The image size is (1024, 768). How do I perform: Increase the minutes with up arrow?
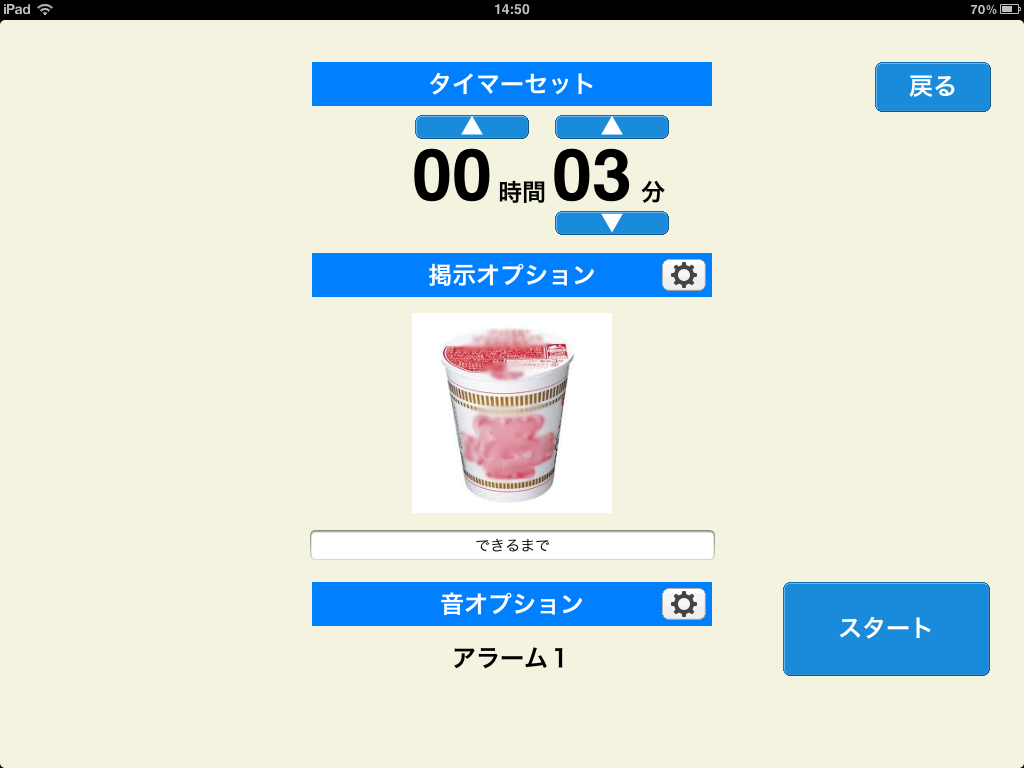click(612, 127)
